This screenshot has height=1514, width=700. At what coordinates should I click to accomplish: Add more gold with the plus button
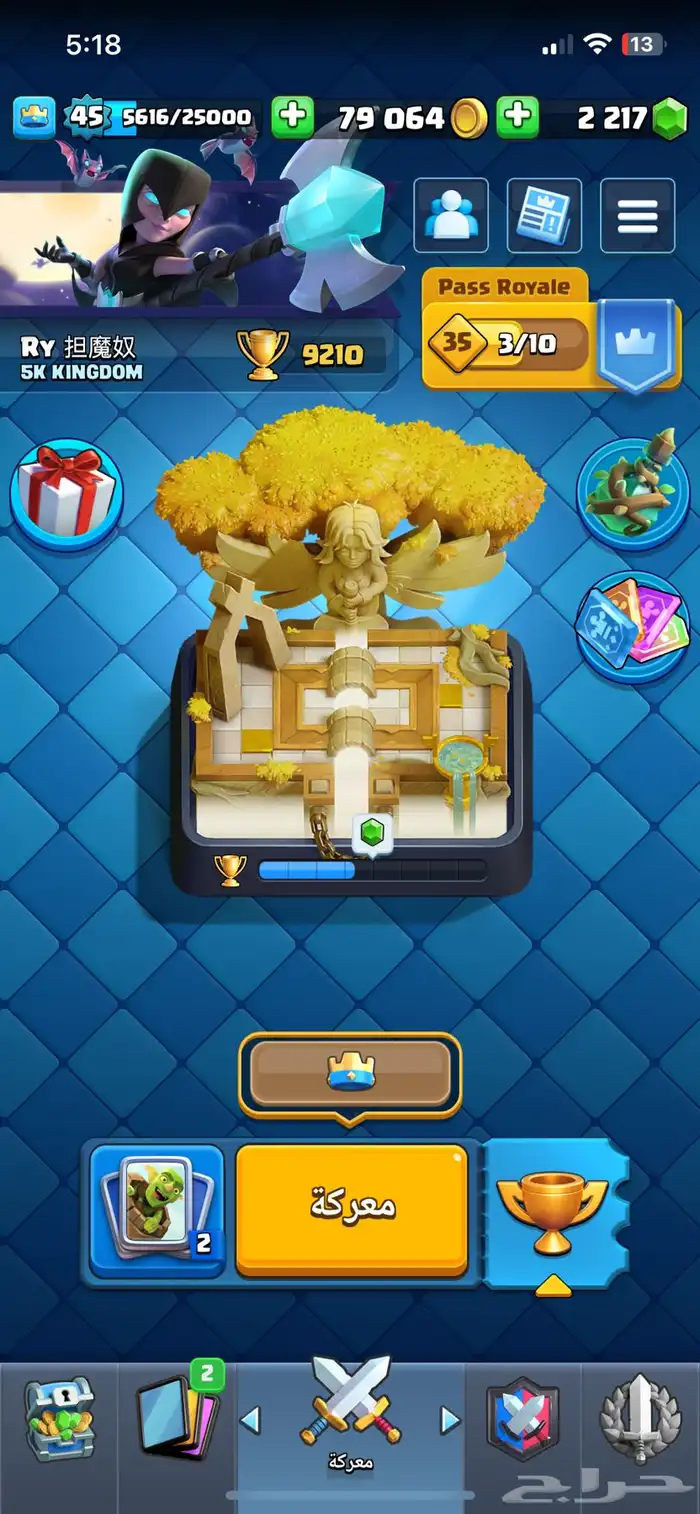pyautogui.click(x=293, y=118)
